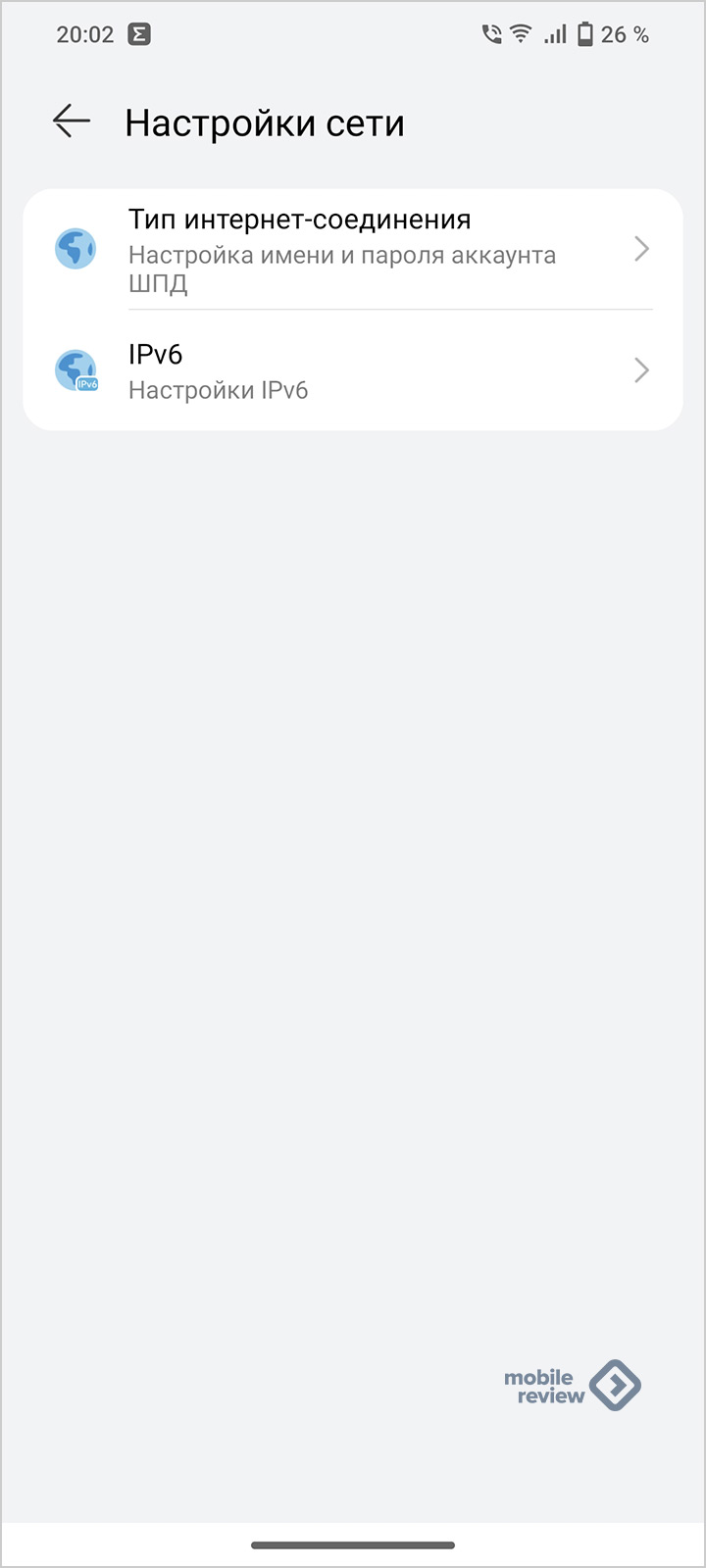Go back from Настройки сети
Screen dimensions: 706x1568
click(x=72, y=122)
